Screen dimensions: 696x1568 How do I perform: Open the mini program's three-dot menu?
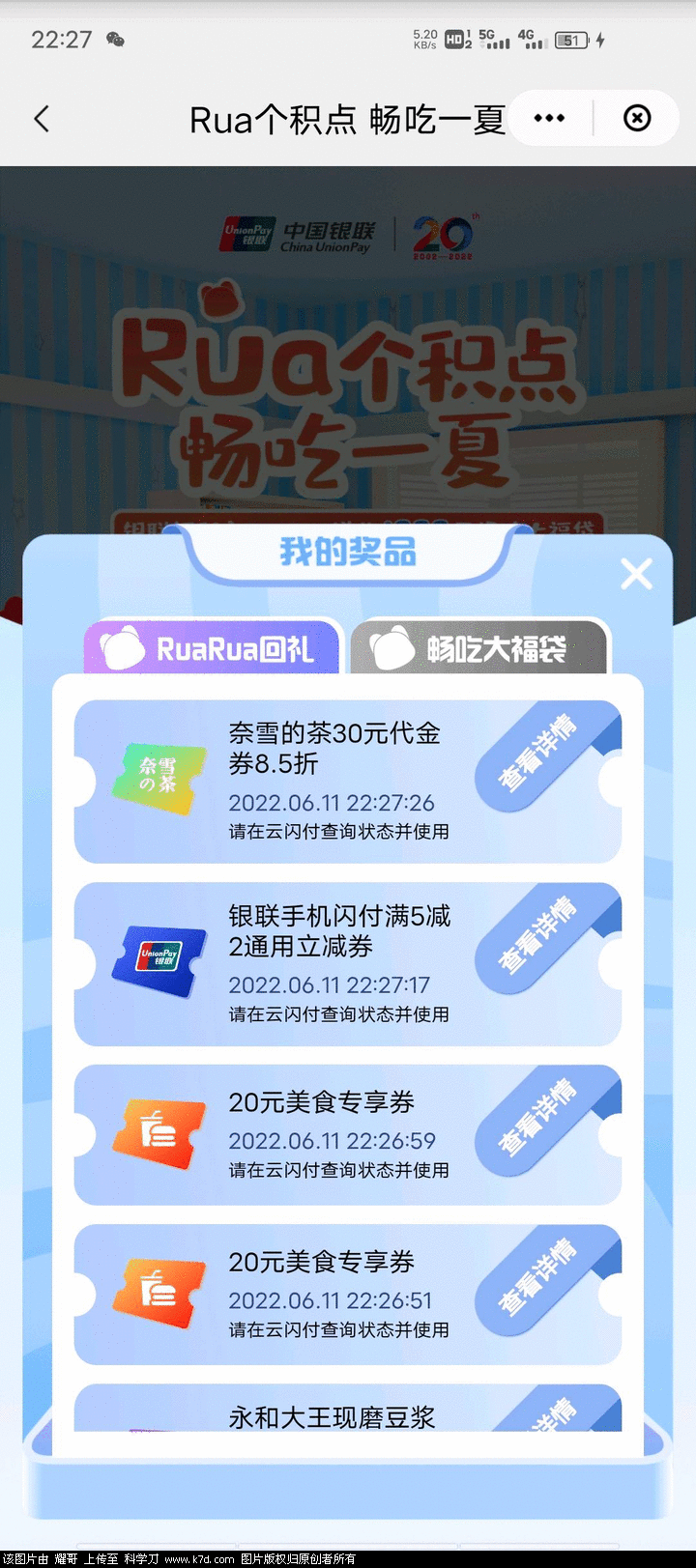pos(549,118)
